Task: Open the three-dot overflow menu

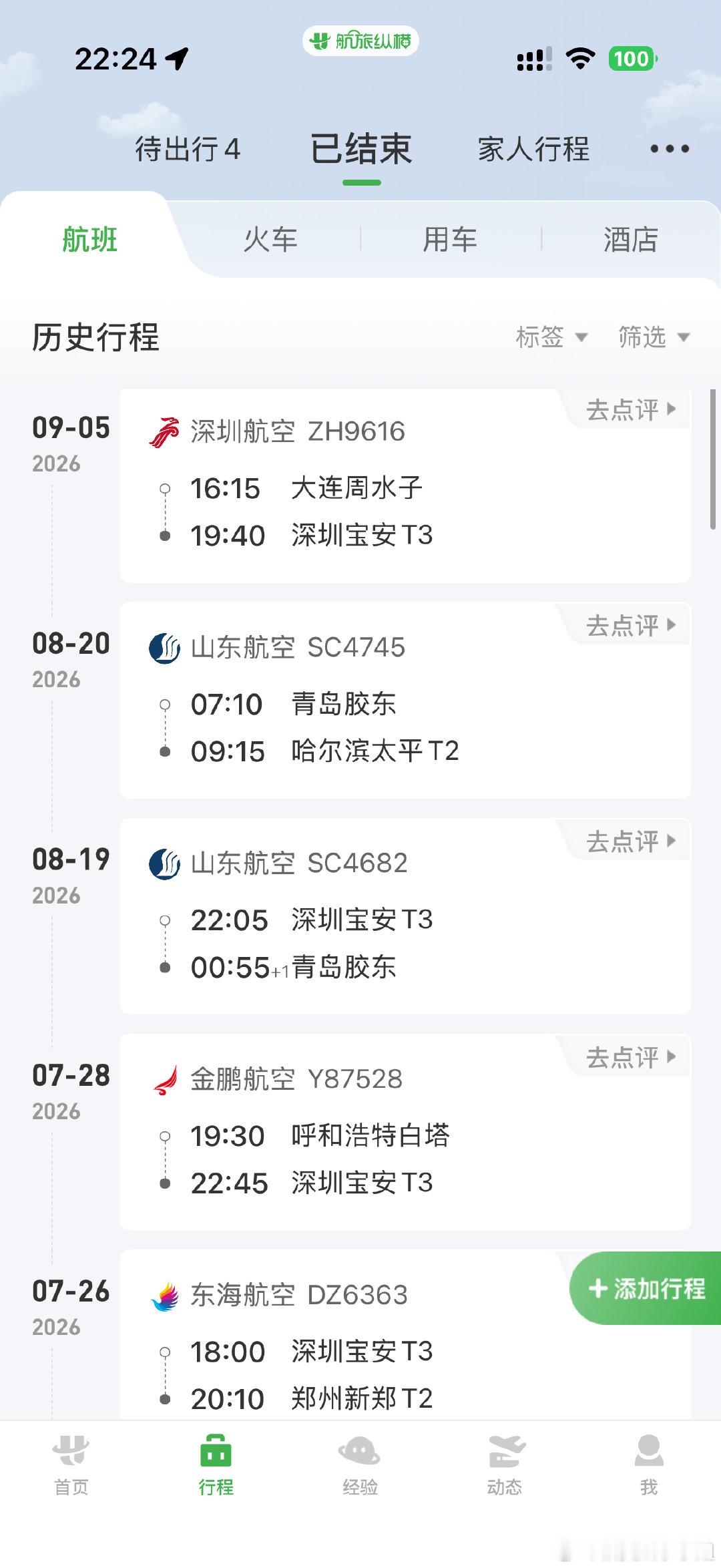Action: tap(670, 149)
